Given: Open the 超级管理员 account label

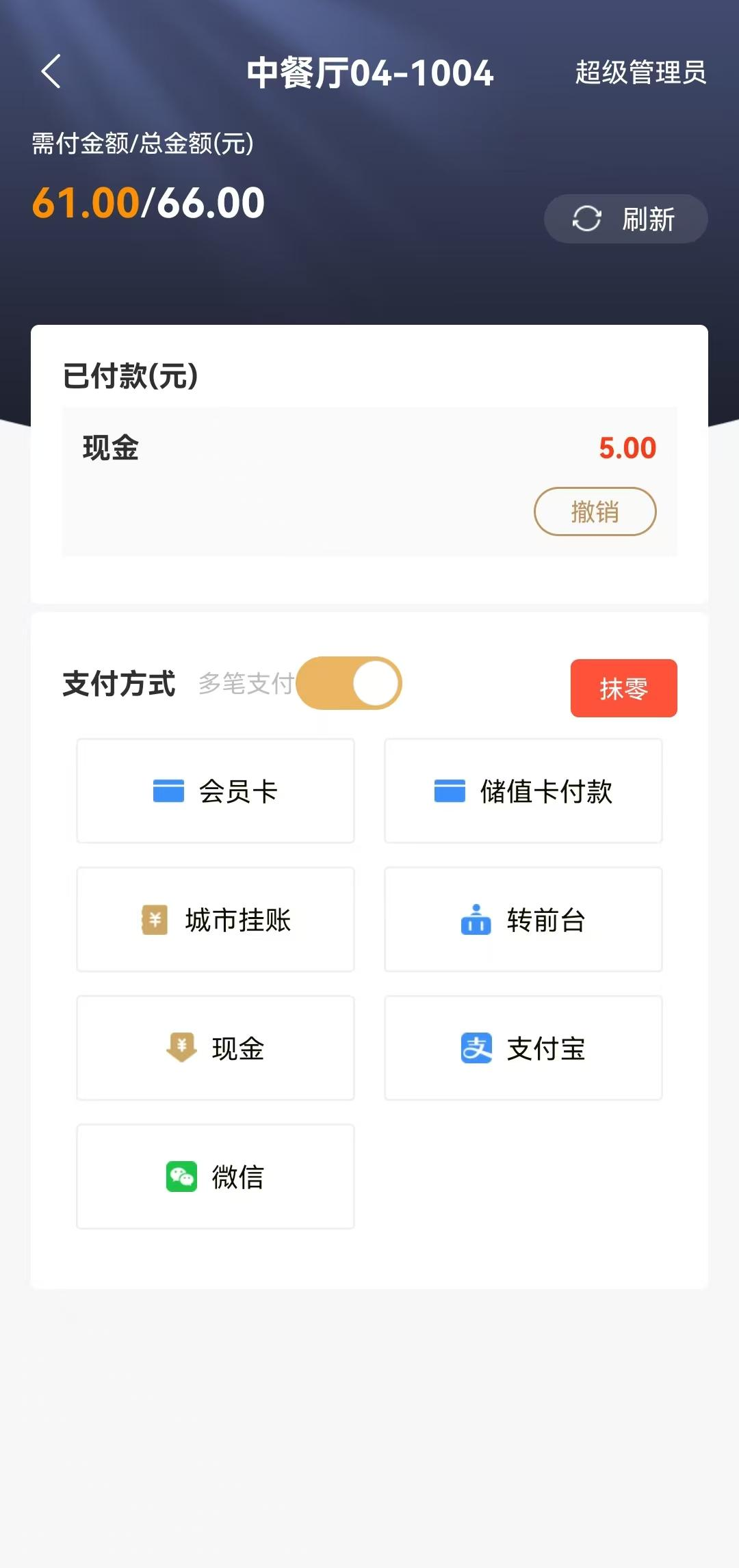Looking at the screenshot, I should click(640, 72).
